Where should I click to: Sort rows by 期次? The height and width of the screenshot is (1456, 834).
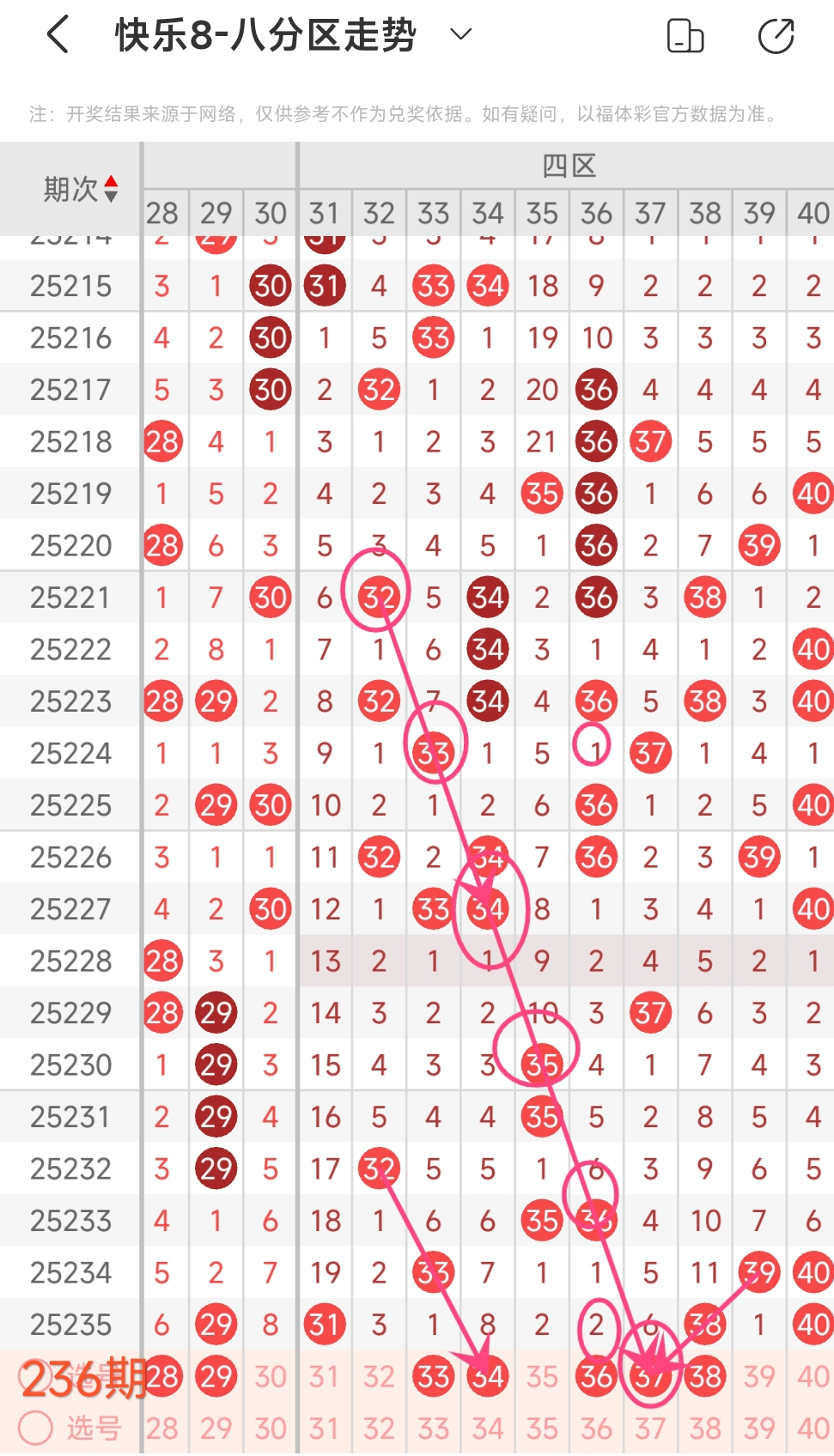(111, 189)
